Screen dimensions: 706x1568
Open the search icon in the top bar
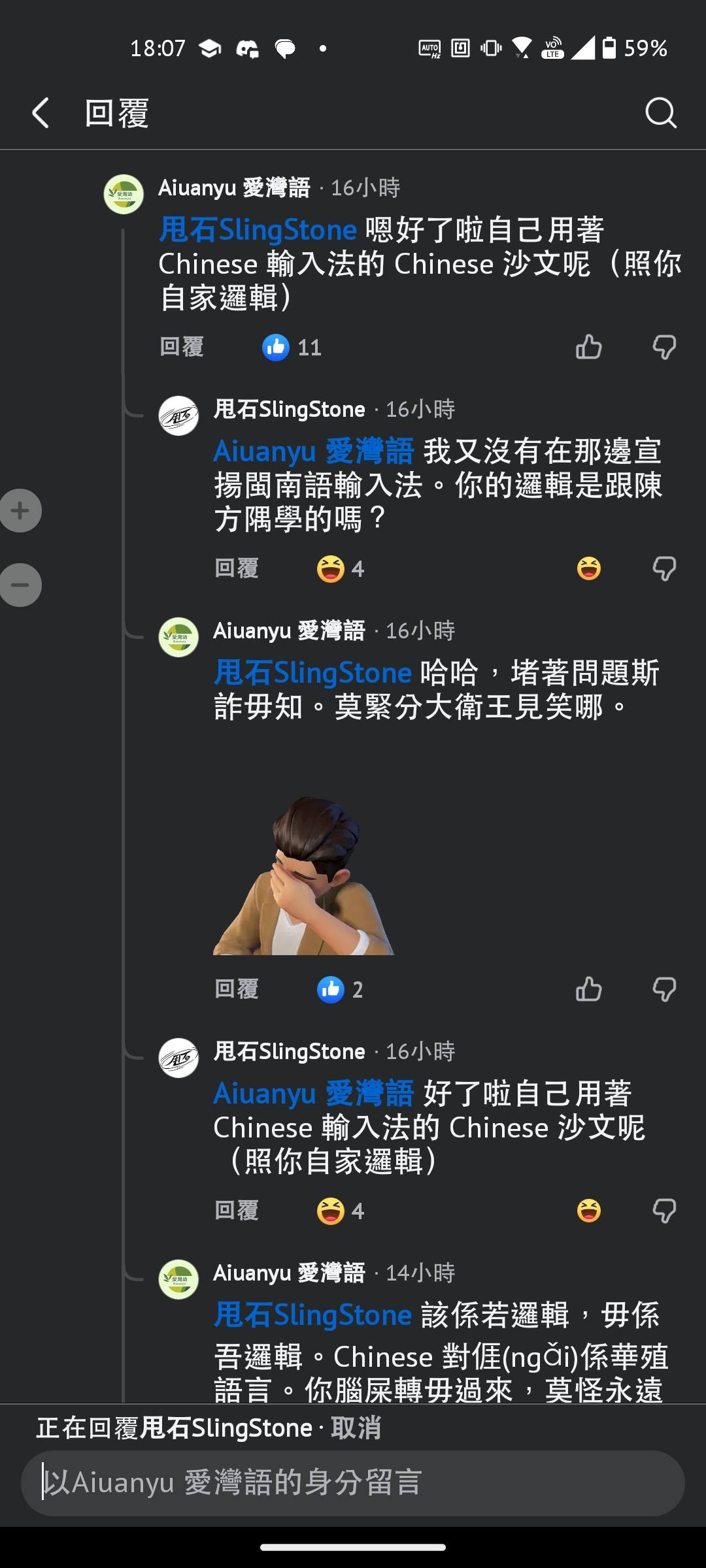(660, 113)
